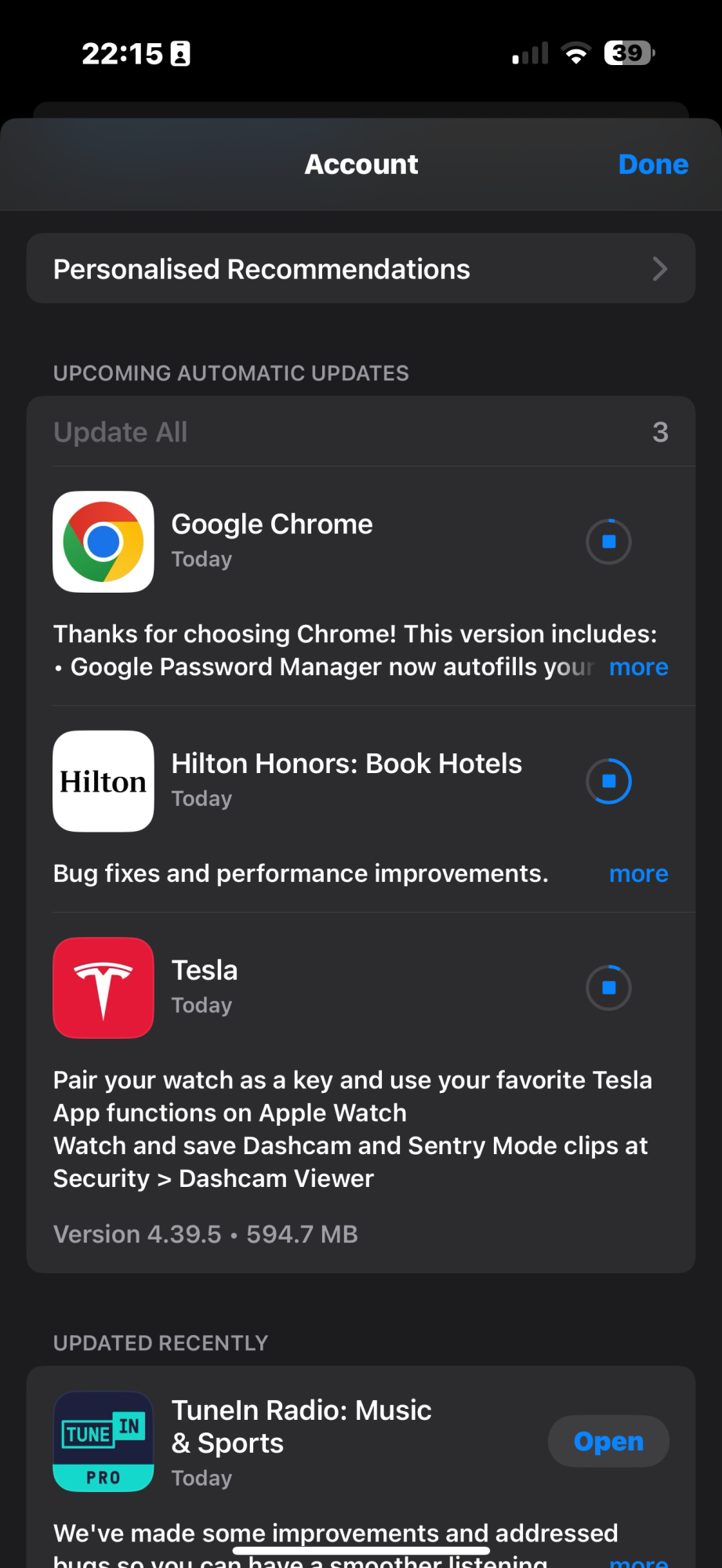This screenshot has height=1568, width=722.
Task: Open the TuneIn Radio app
Action: coord(608,1441)
